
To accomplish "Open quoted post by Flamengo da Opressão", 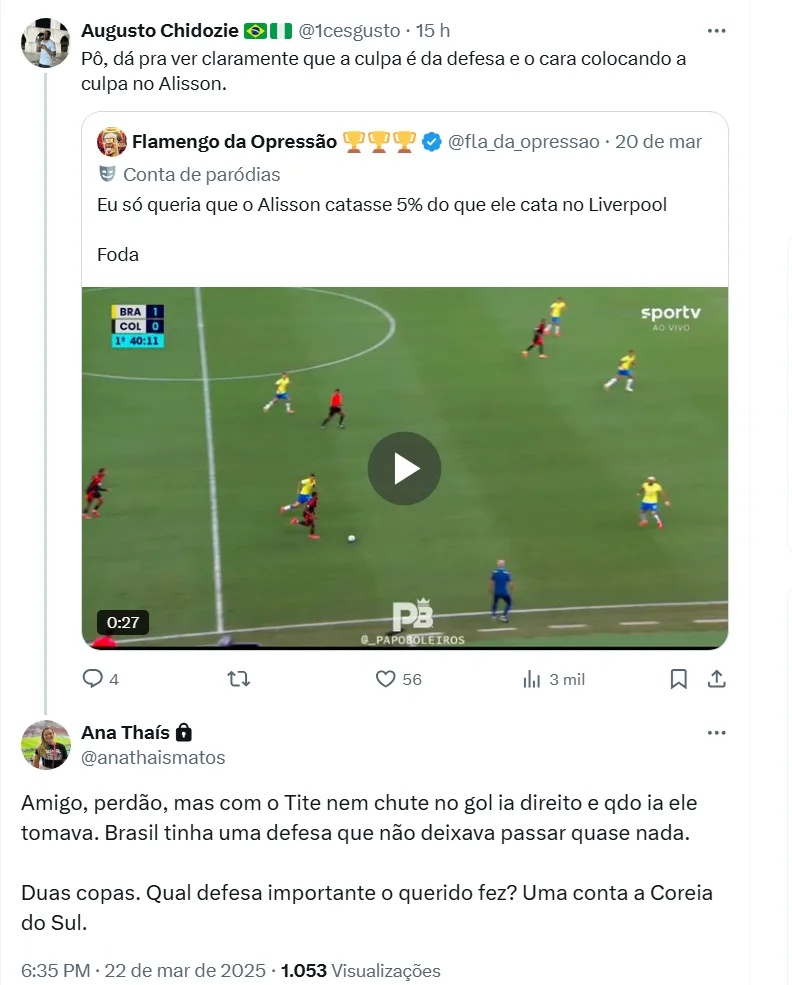I will [400, 205].
